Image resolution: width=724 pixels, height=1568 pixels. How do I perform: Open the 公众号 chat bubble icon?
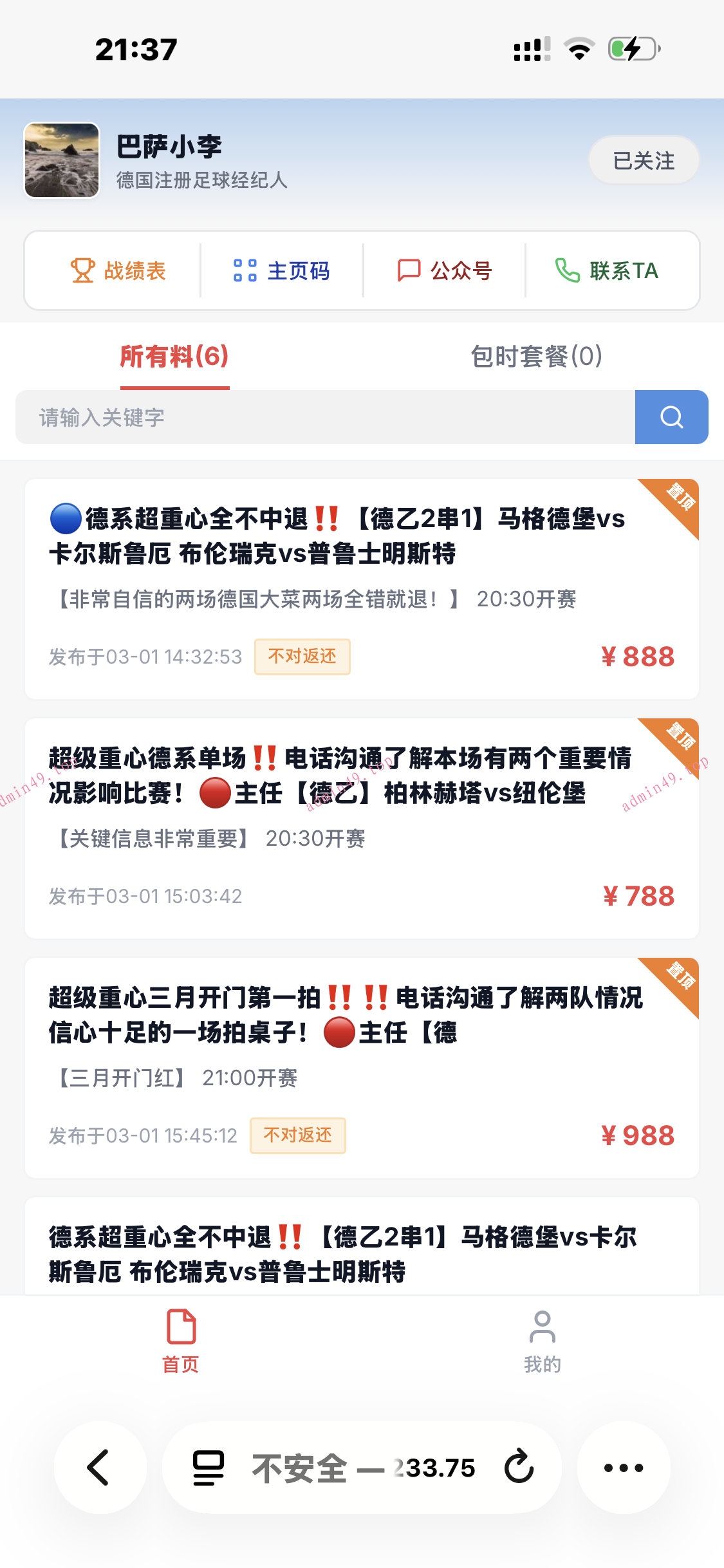[x=410, y=270]
